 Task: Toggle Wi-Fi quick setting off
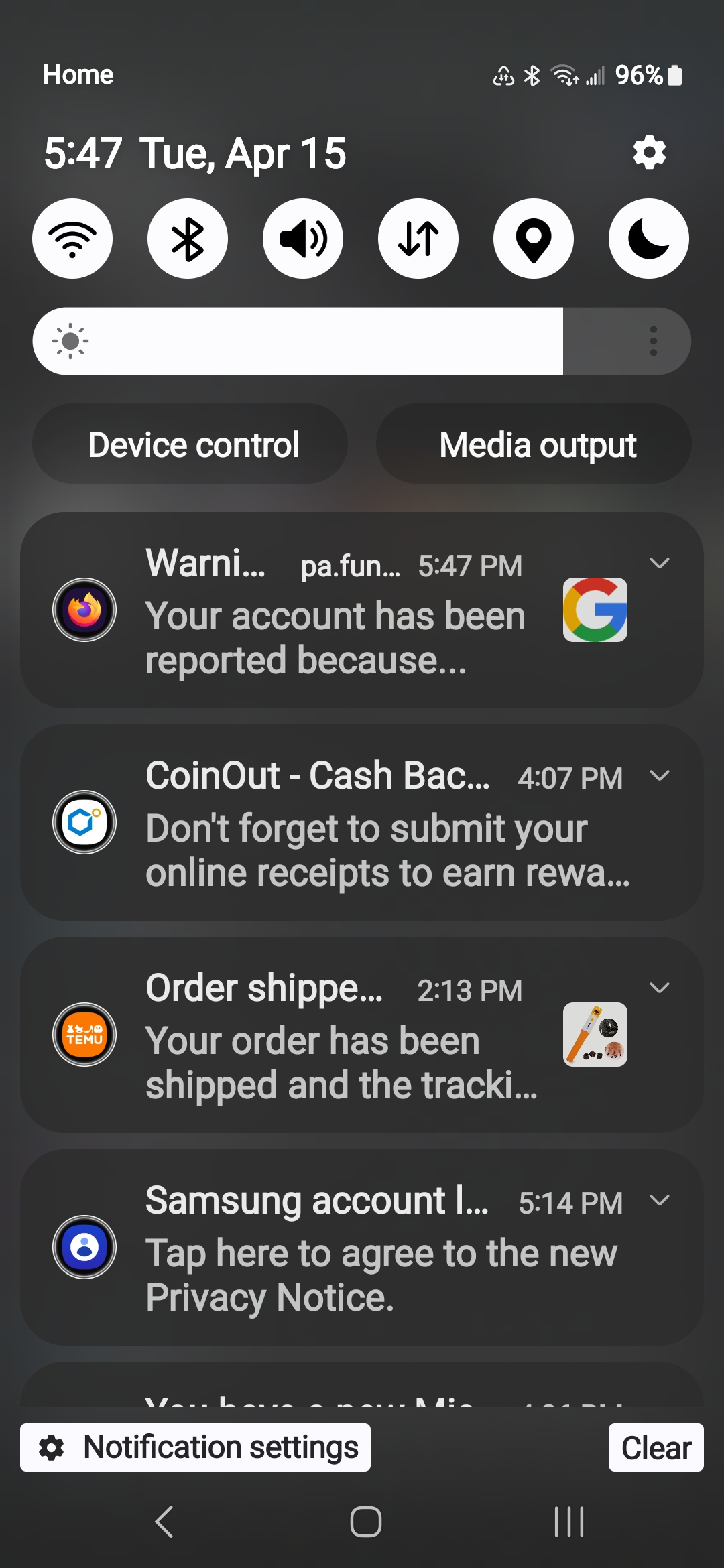[x=72, y=239]
